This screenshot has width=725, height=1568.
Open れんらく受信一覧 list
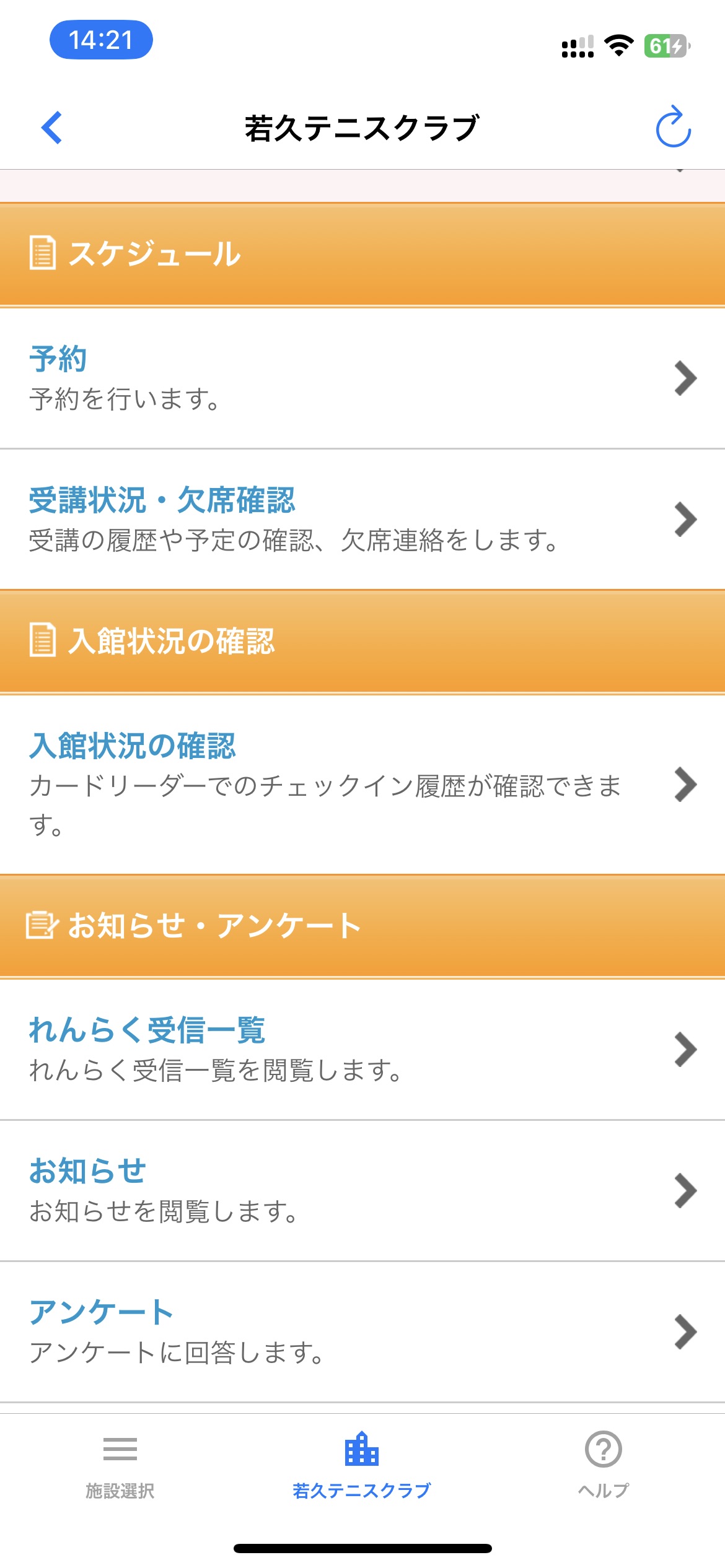(362, 1049)
